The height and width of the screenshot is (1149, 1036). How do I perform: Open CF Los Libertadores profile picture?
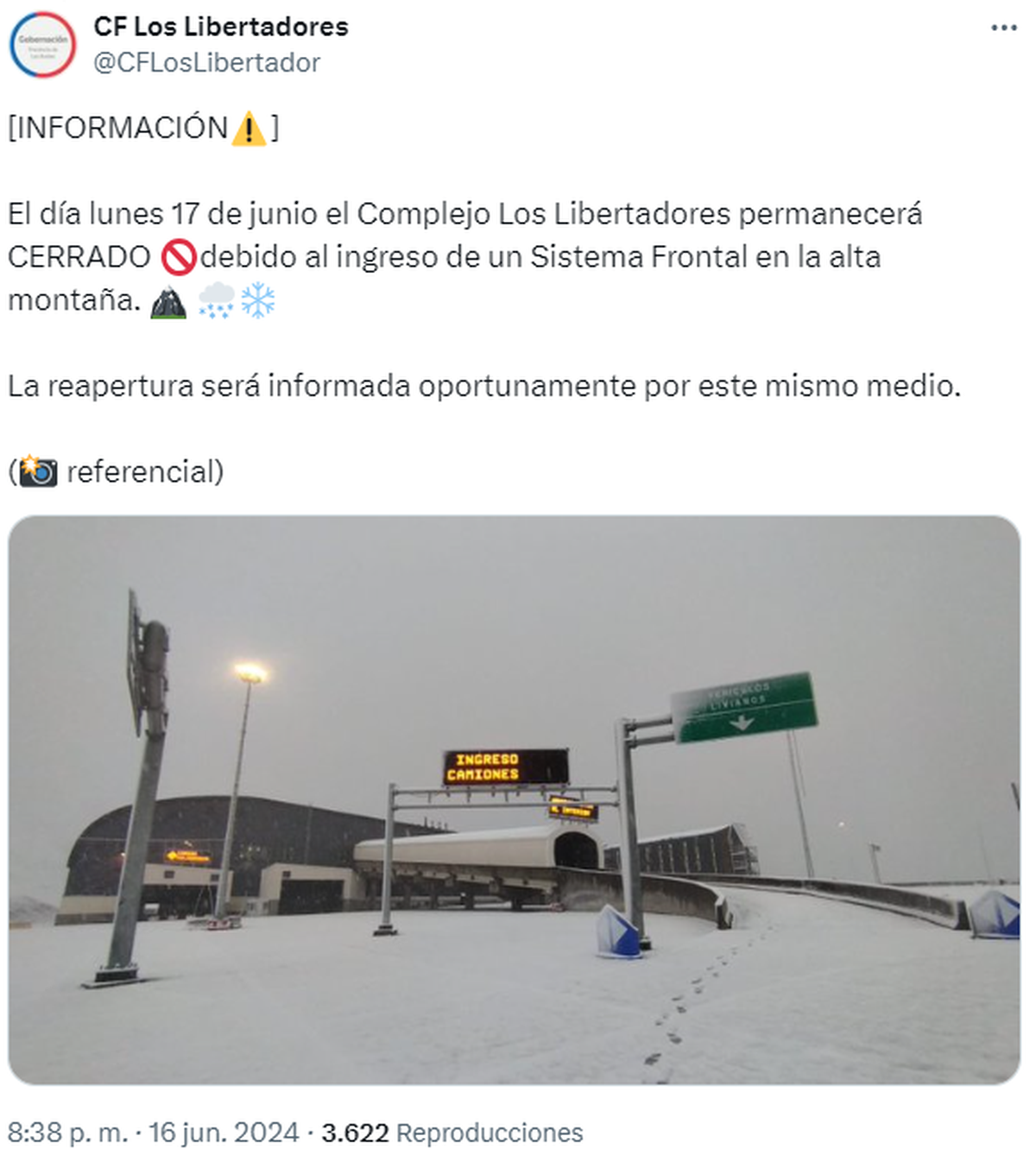(x=43, y=45)
